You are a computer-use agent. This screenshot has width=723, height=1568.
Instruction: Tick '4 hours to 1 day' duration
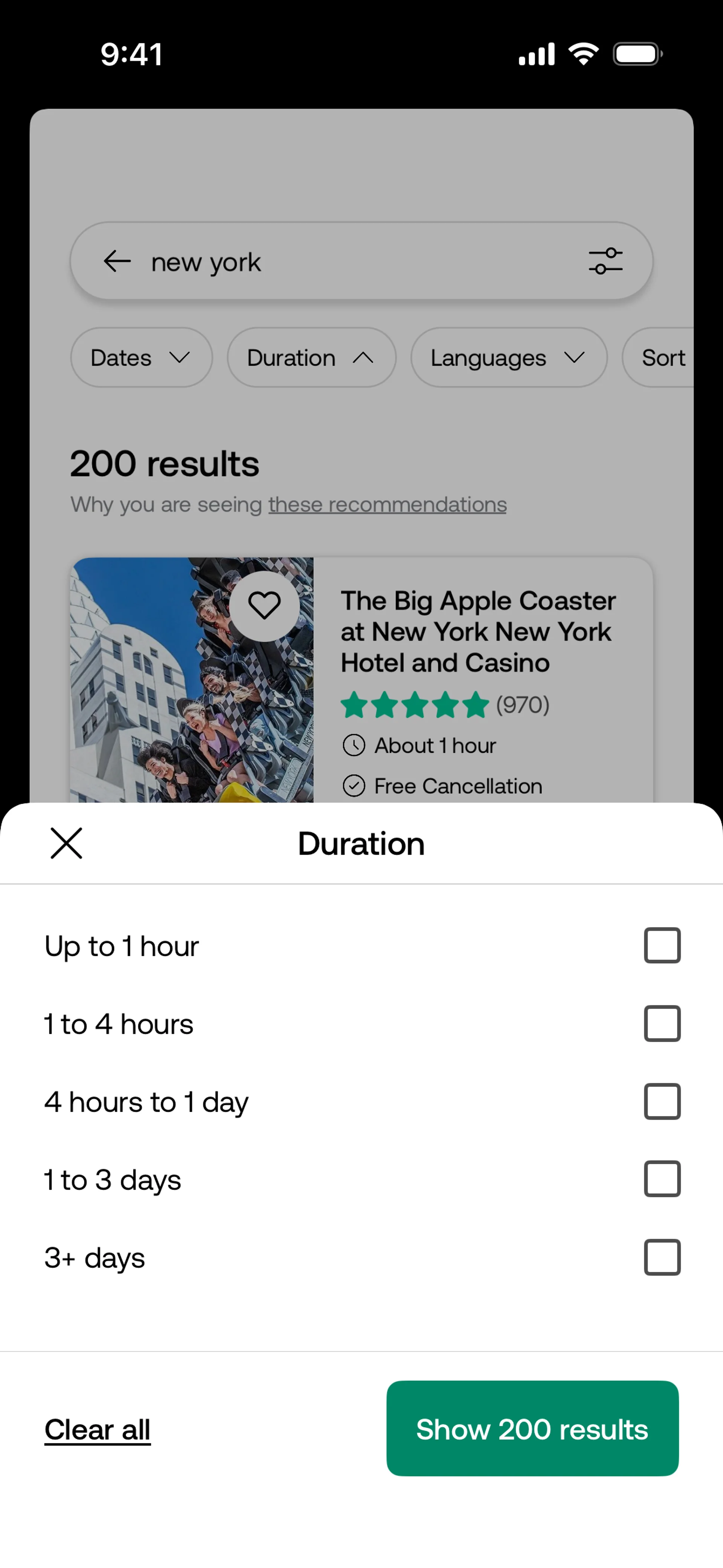click(662, 1101)
